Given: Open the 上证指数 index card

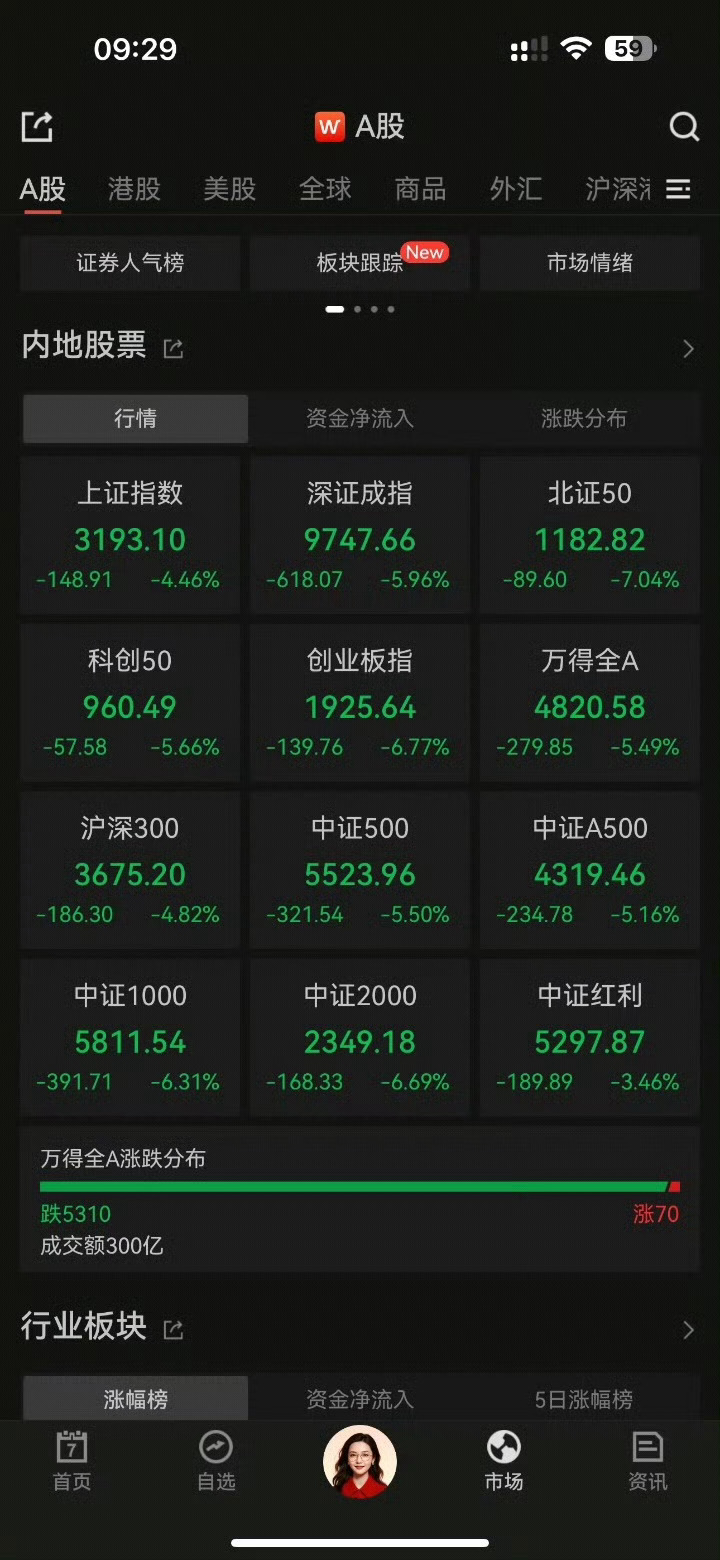Looking at the screenshot, I should click(130, 535).
